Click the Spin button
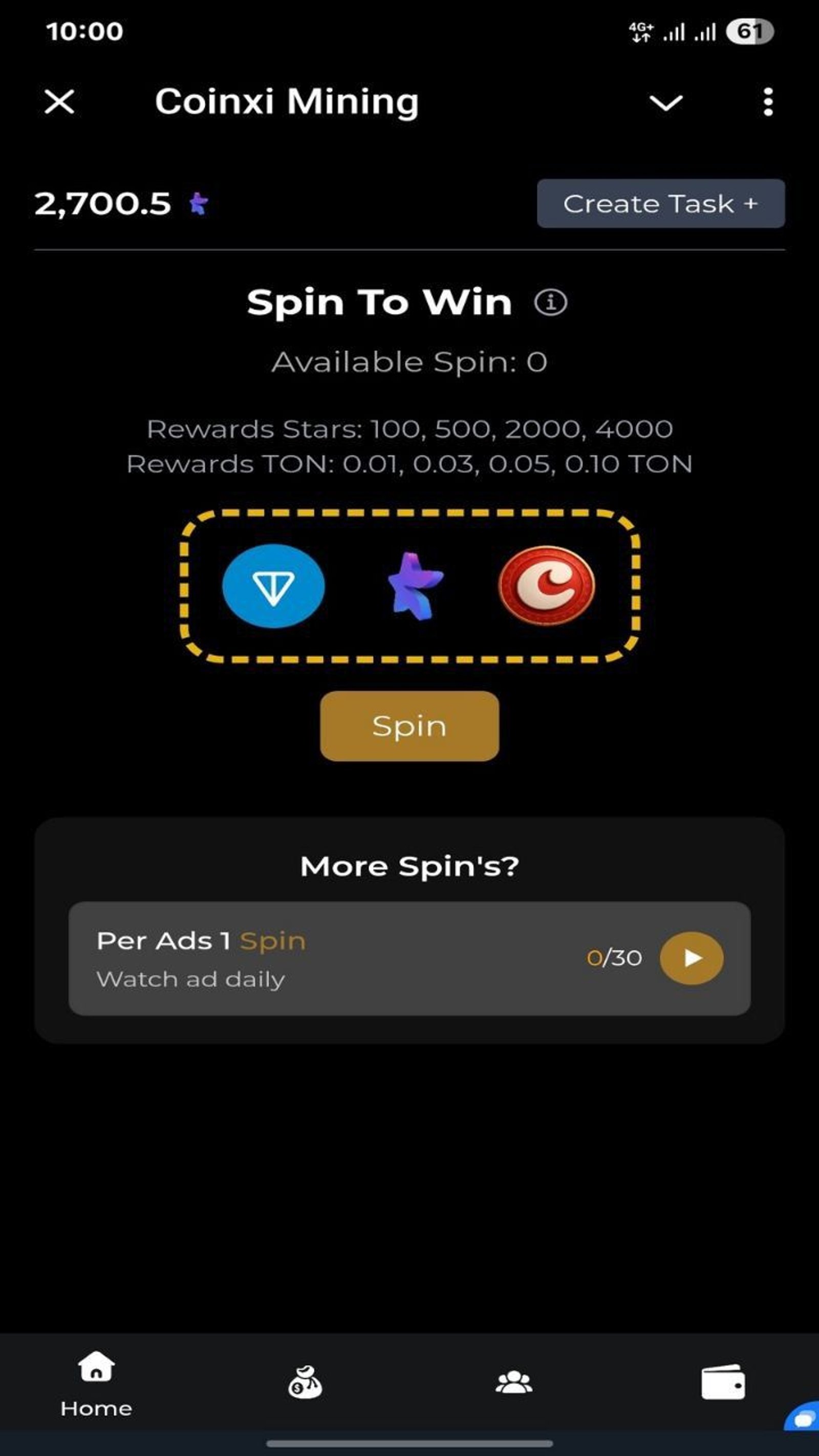 (411, 727)
